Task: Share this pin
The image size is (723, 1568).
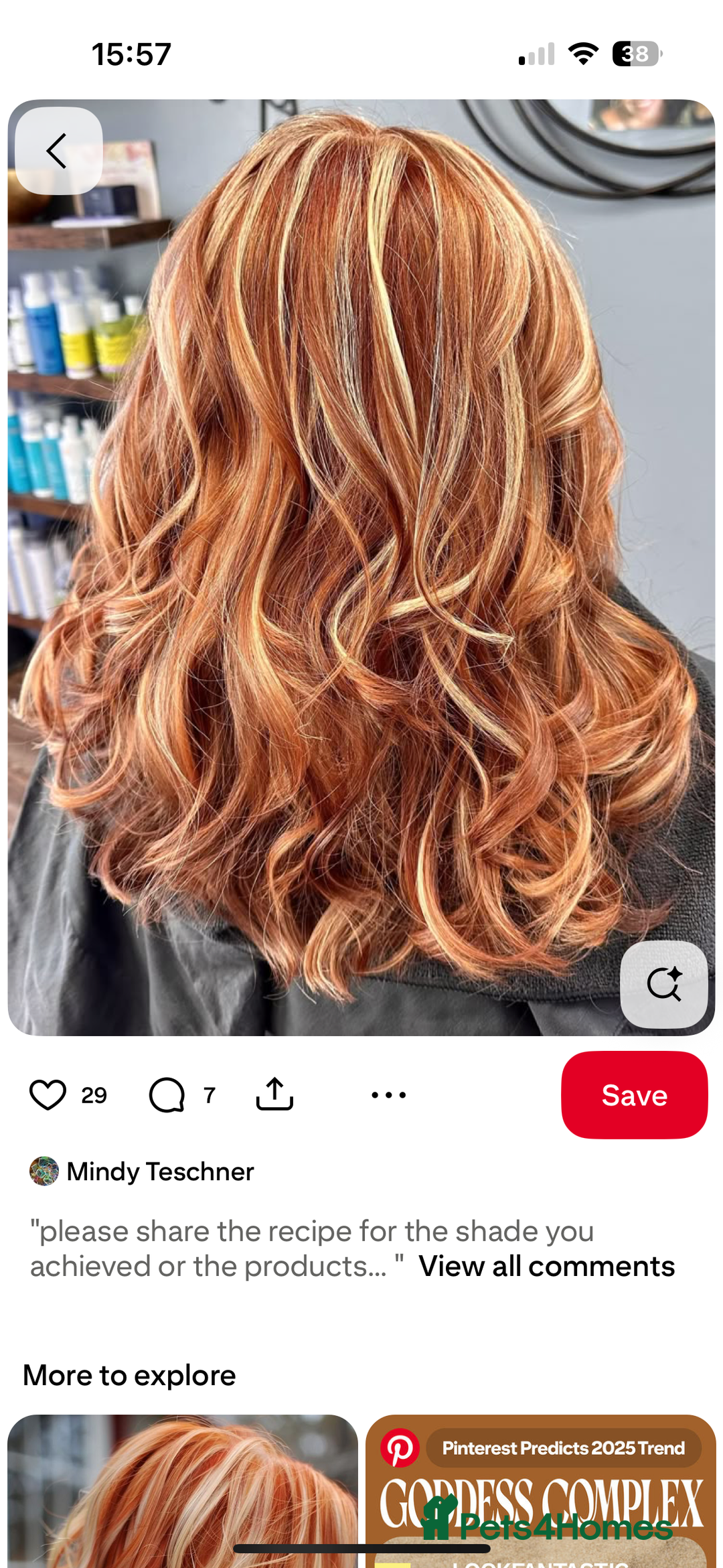Action: (x=274, y=1094)
